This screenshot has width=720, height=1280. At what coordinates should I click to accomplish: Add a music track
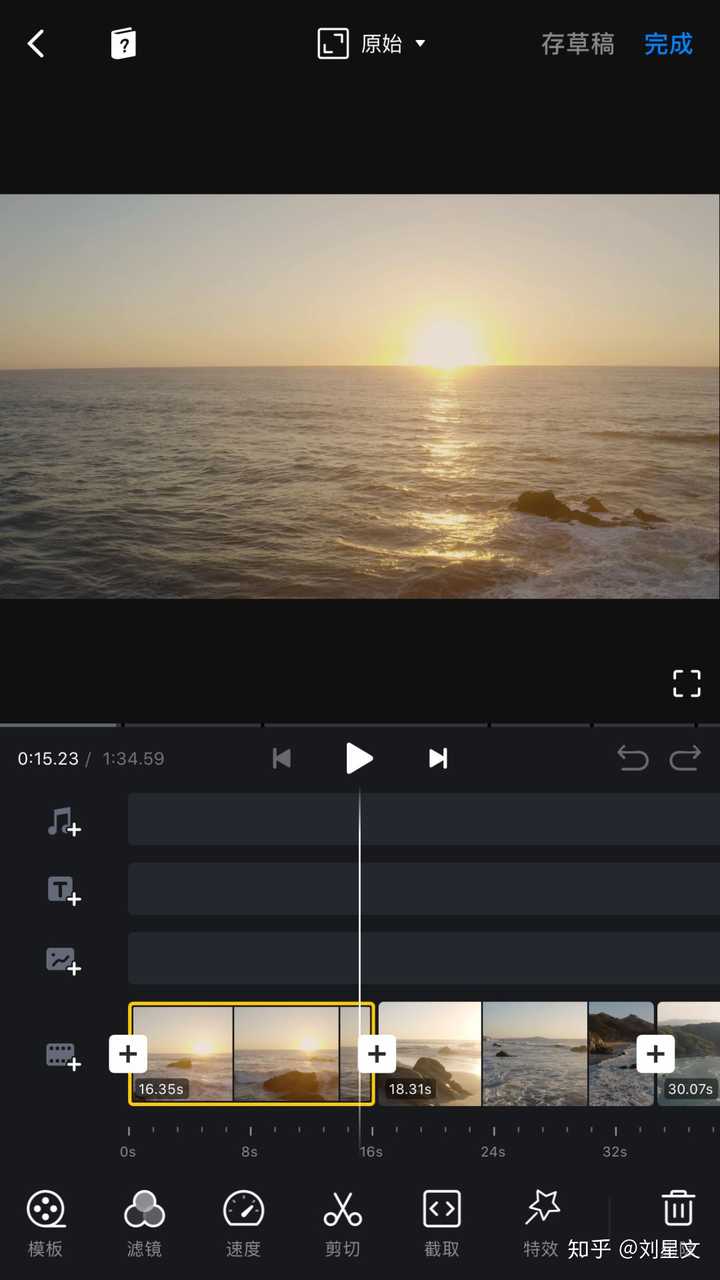tap(64, 822)
